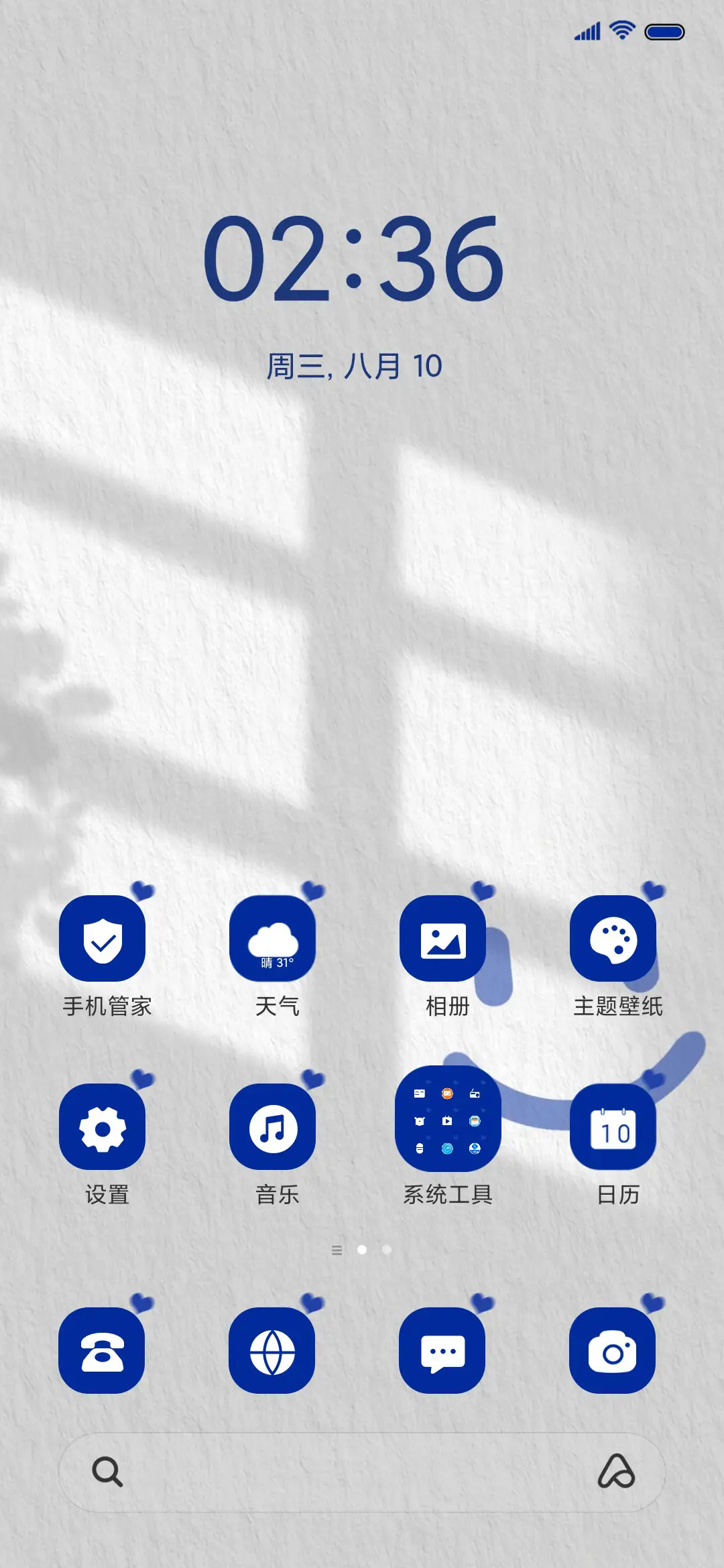Open the 主题壁纸 themes app
The height and width of the screenshot is (1568, 724).
(613, 939)
